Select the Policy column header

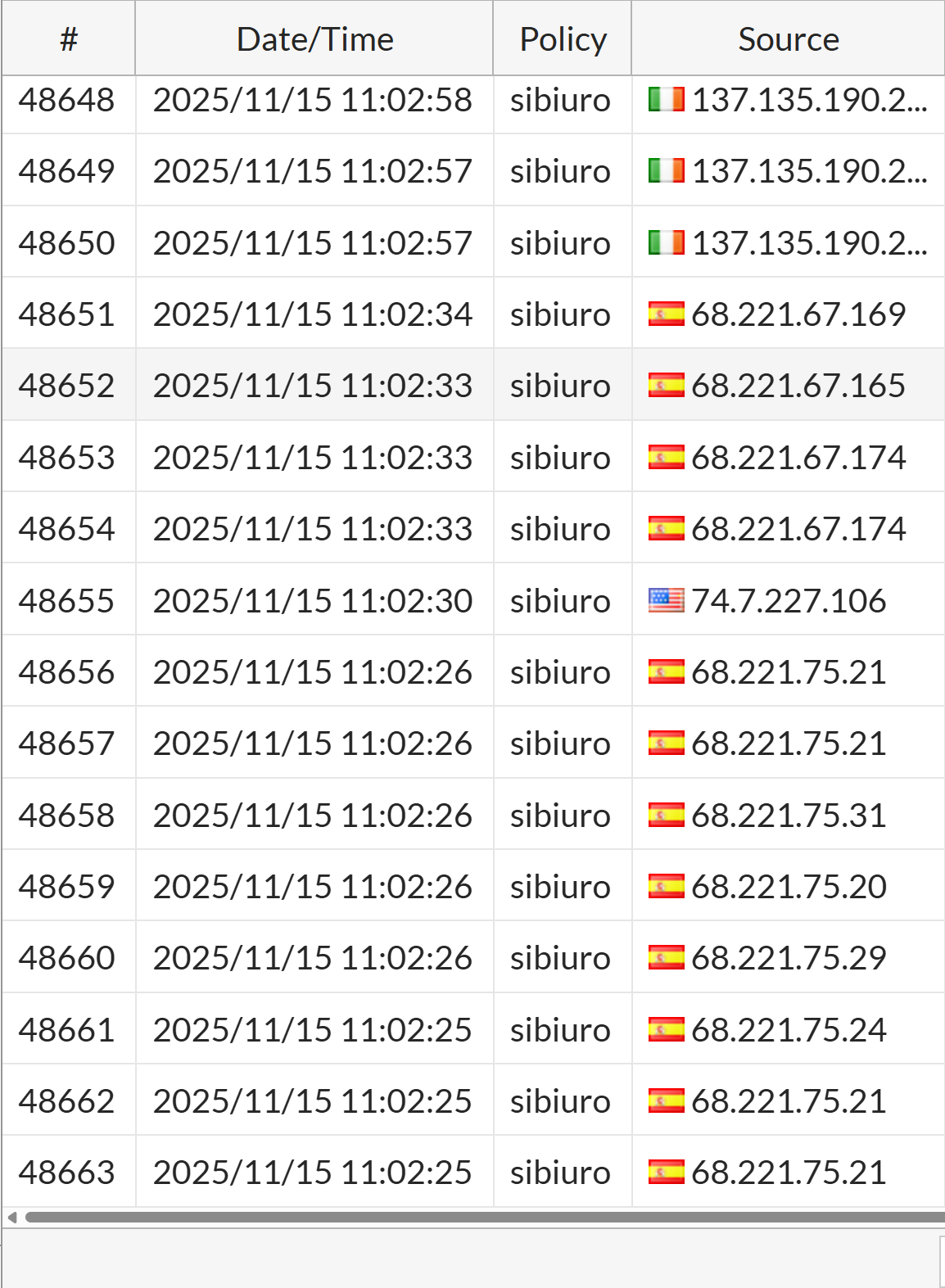click(x=563, y=39)
